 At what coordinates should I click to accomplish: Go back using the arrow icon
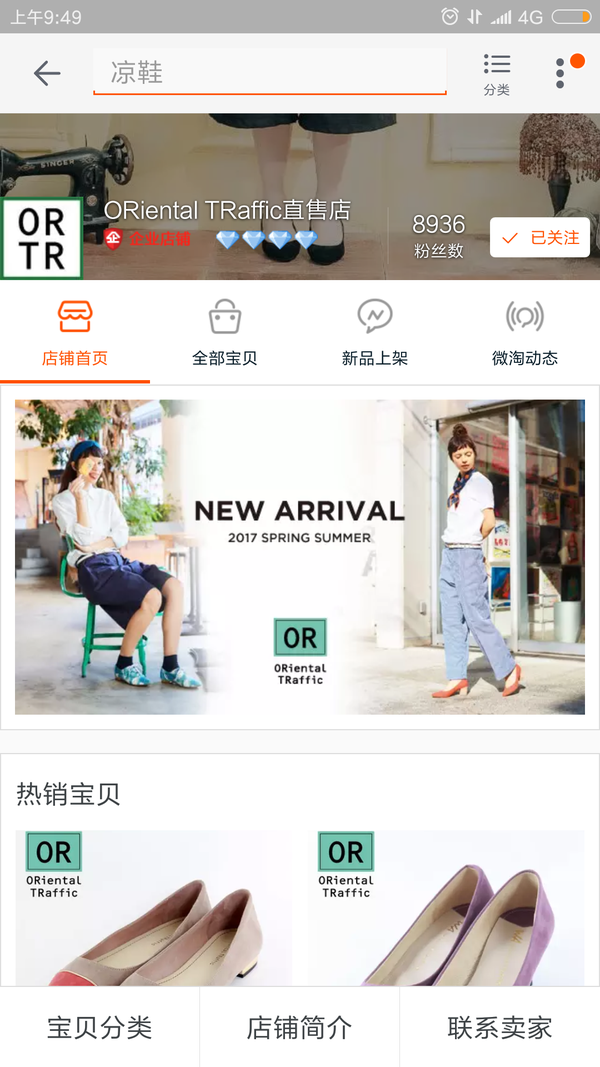pos(47,73)
